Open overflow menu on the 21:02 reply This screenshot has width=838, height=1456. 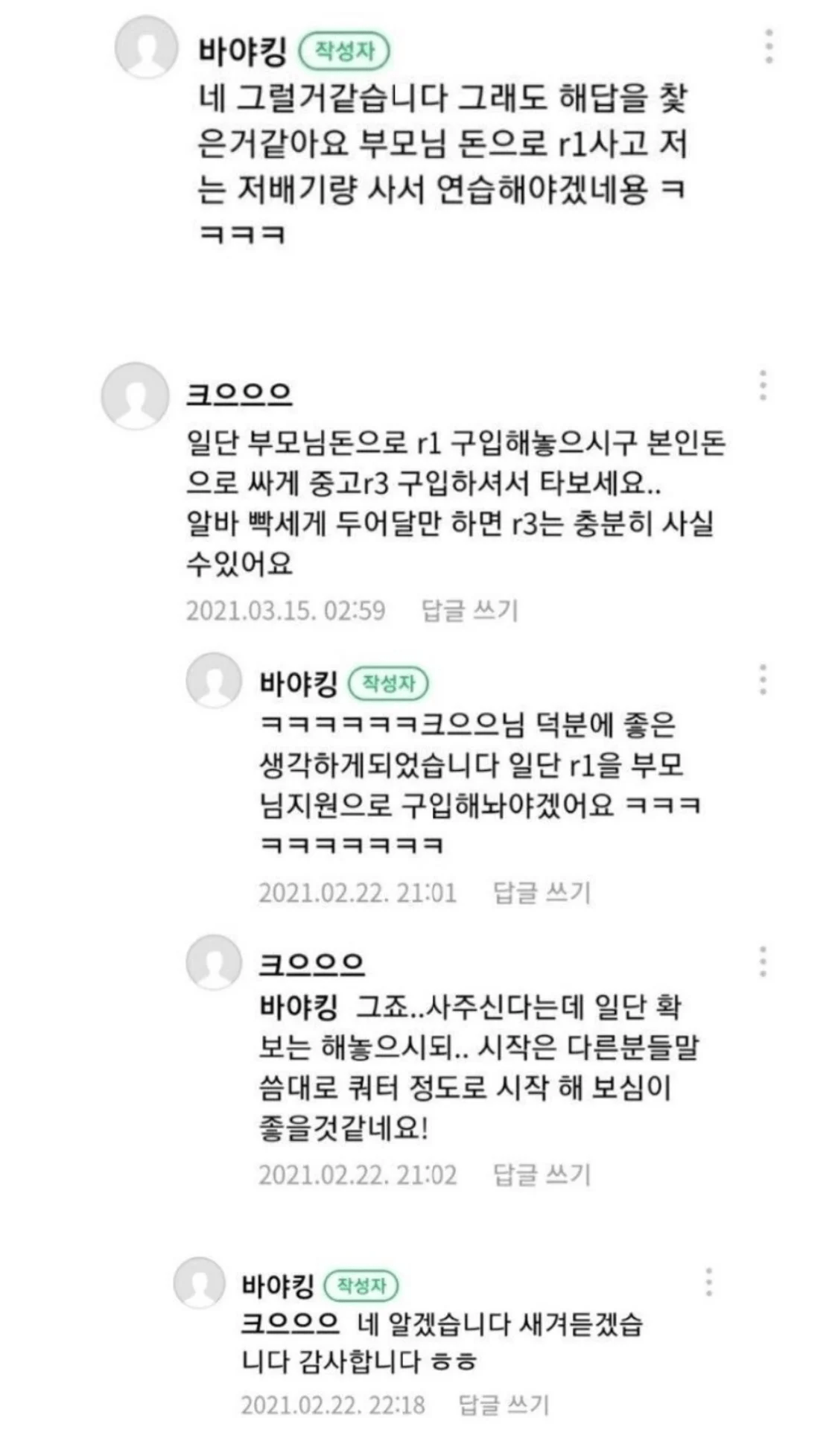pyautogui.click(x=762, y=961)
